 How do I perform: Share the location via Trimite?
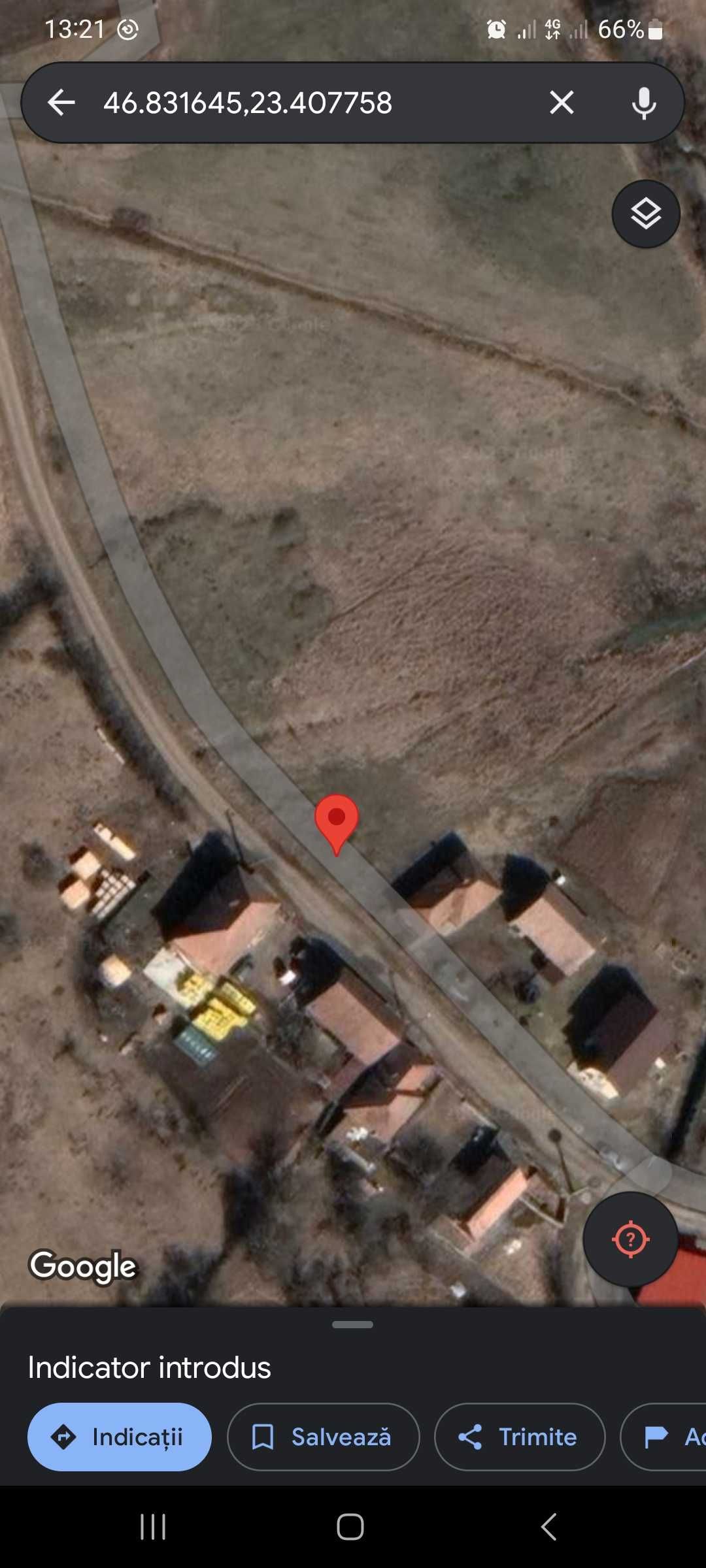(x=520, y=1437)
